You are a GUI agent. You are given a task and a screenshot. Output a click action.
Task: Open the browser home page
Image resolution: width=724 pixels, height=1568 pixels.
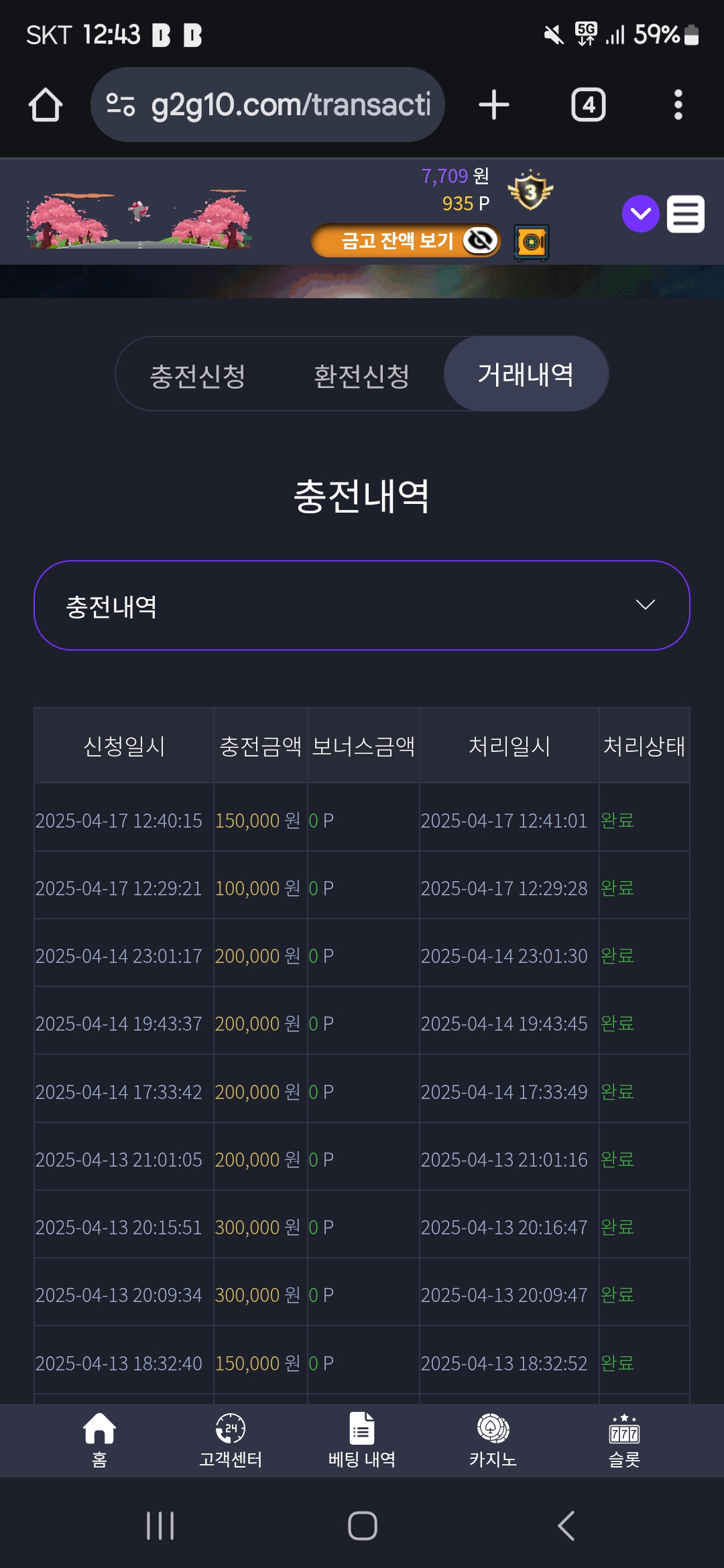(x=46, y=105)
